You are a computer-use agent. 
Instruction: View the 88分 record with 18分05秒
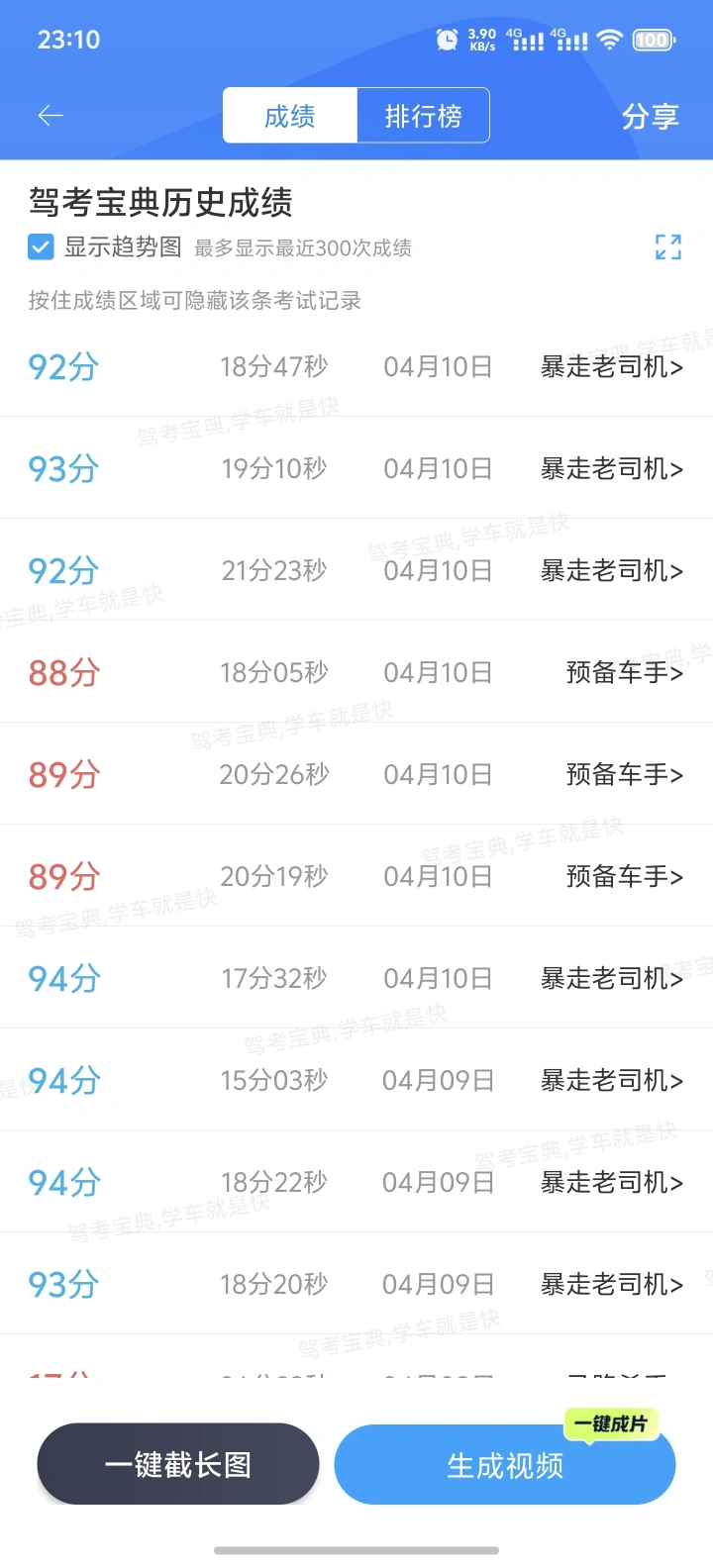356,672
